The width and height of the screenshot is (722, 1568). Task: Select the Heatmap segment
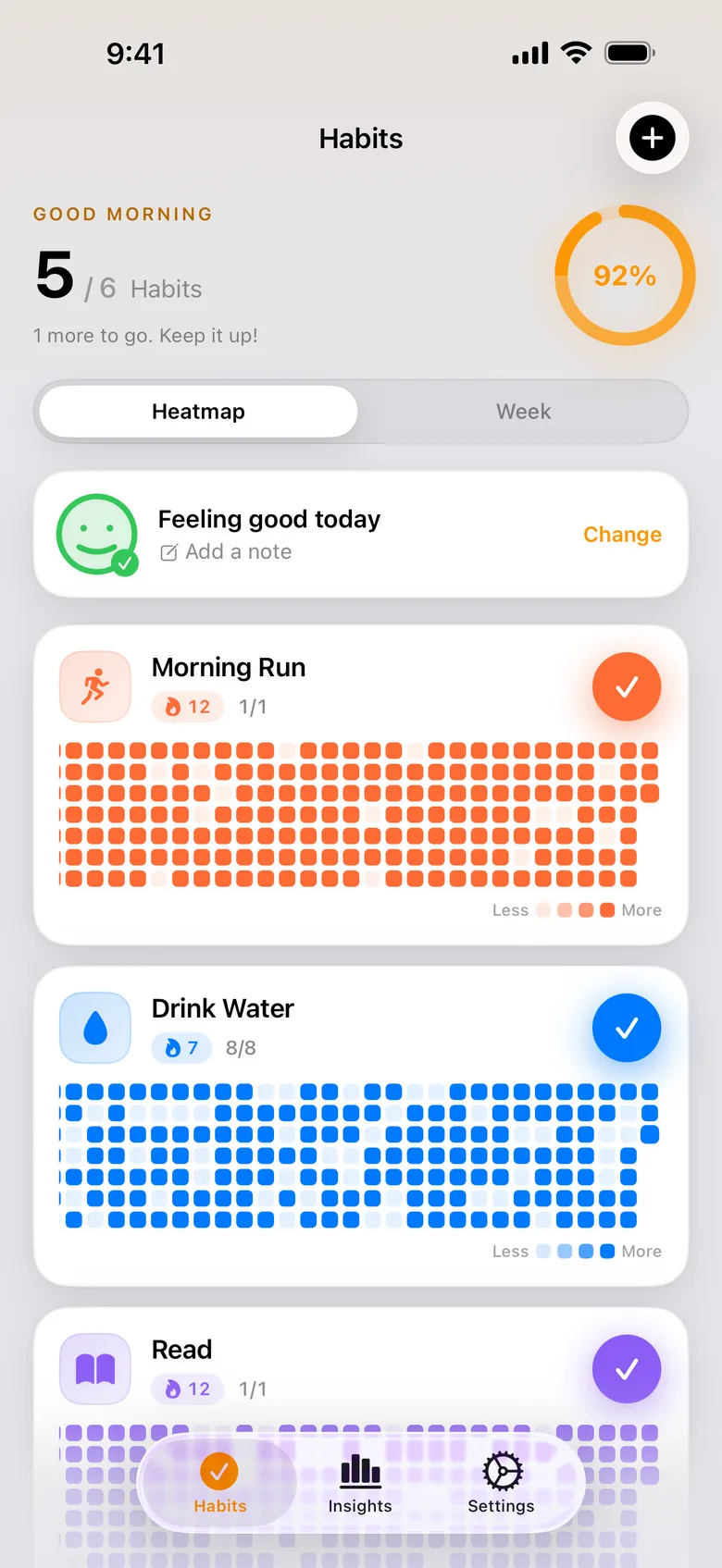198,412
